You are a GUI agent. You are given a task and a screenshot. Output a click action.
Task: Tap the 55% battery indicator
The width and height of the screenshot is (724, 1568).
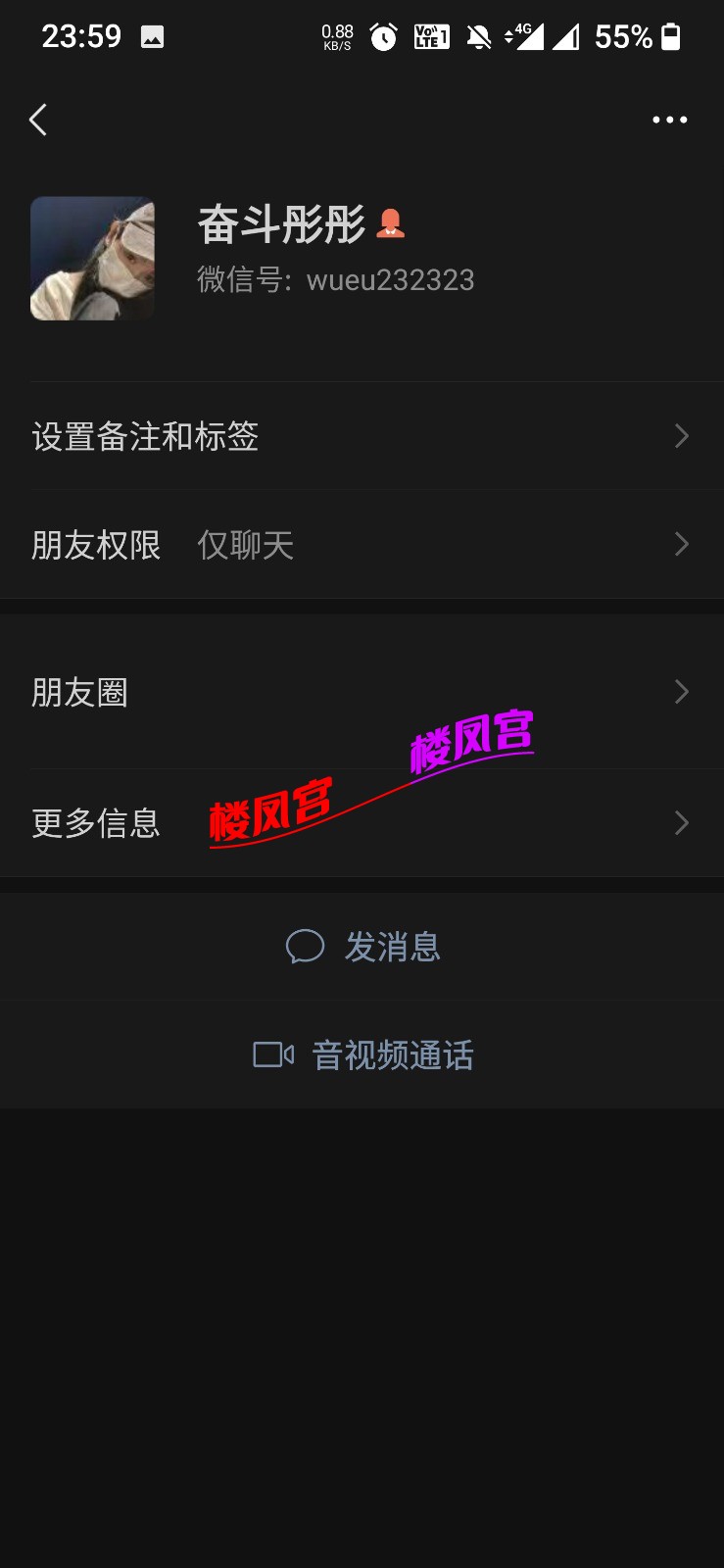(x=624, y=36)
